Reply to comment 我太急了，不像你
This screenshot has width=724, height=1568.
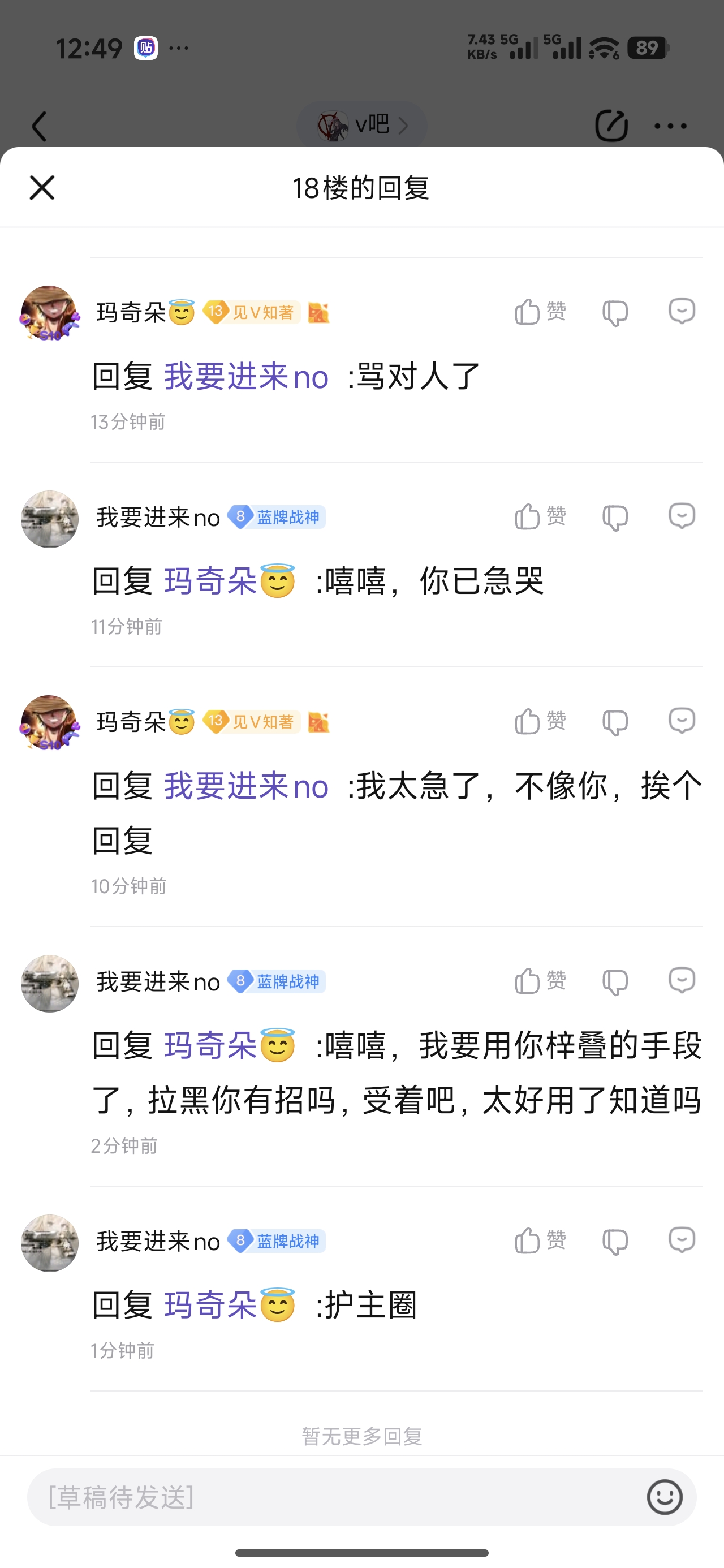pyautogui.click(x=682, y=721)
